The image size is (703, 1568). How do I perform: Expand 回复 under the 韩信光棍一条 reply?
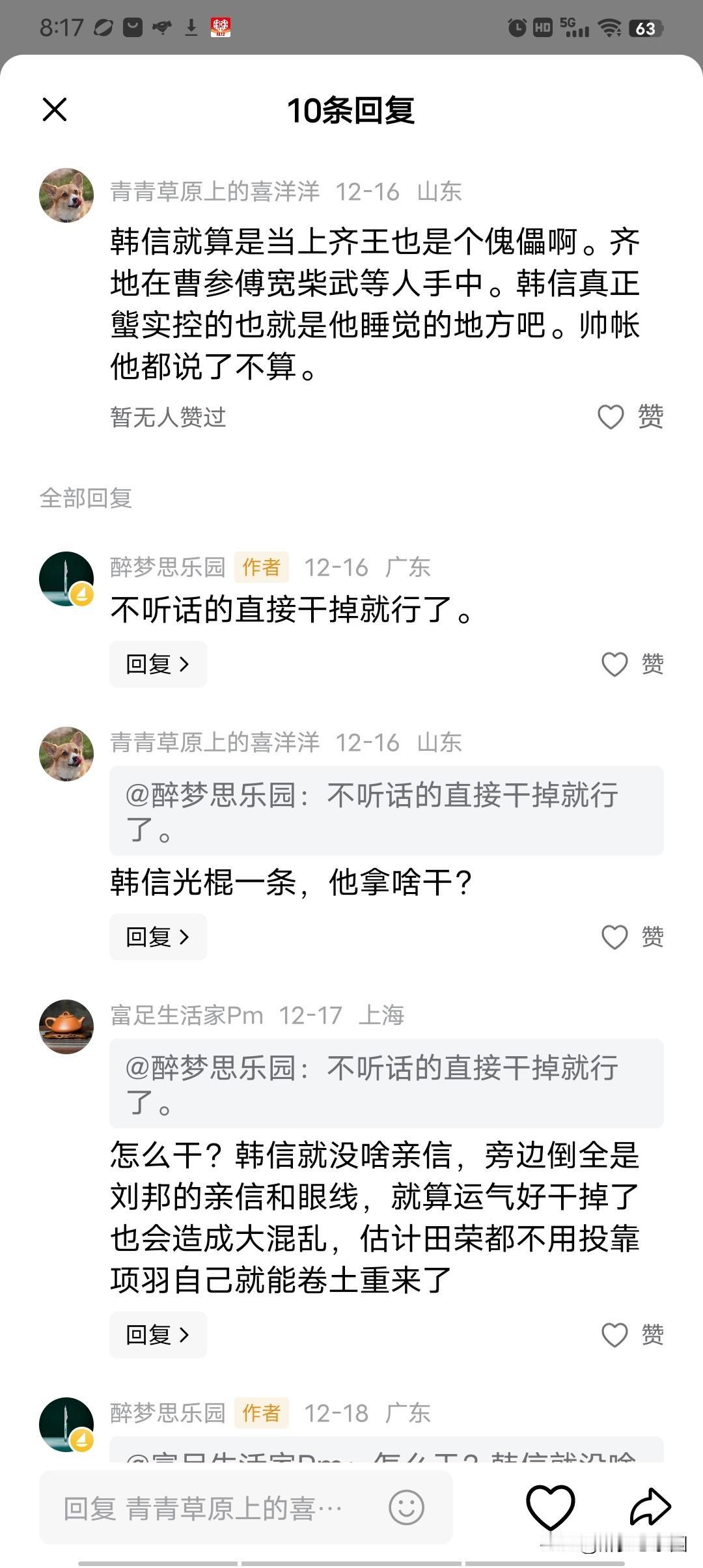[x=158, y=937]
